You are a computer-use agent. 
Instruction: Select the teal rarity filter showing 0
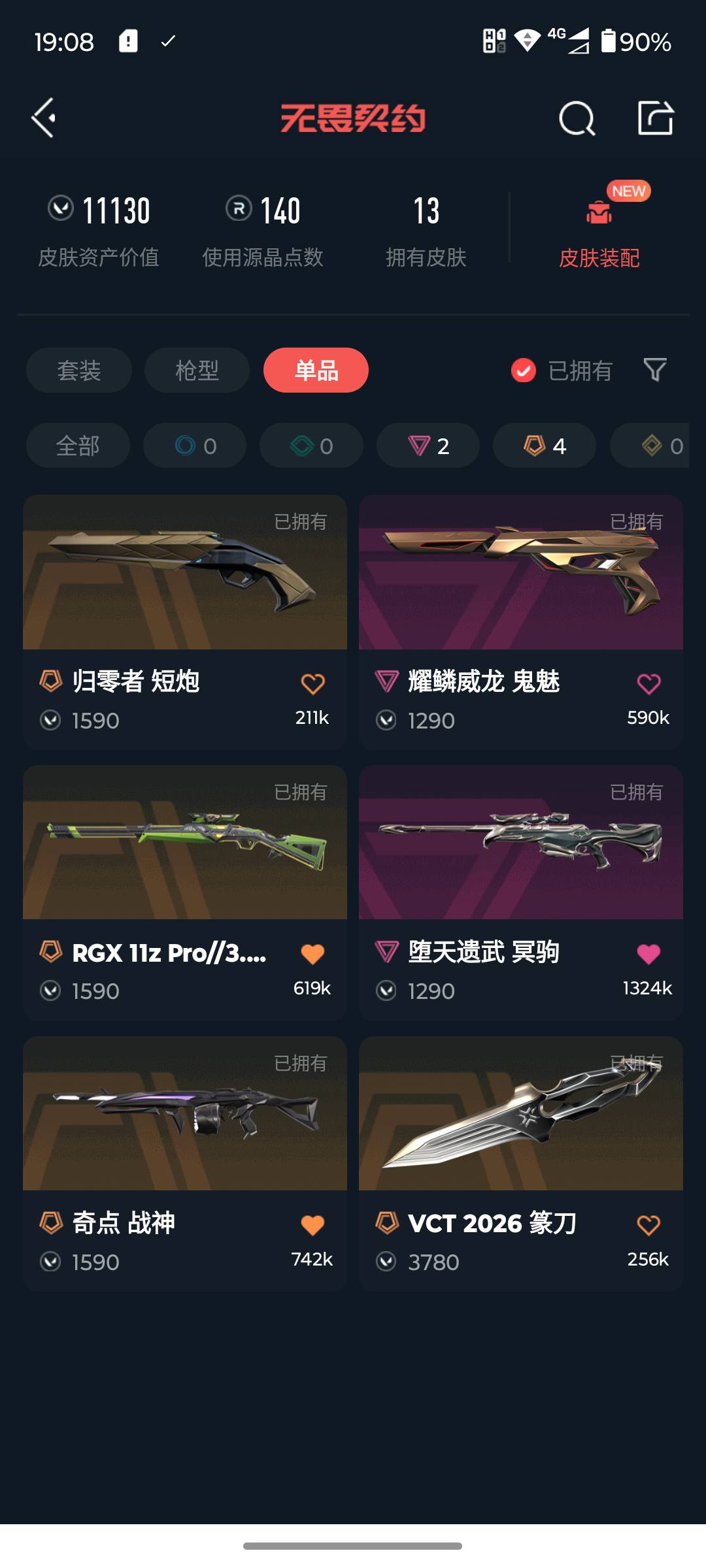pos(311,446)
